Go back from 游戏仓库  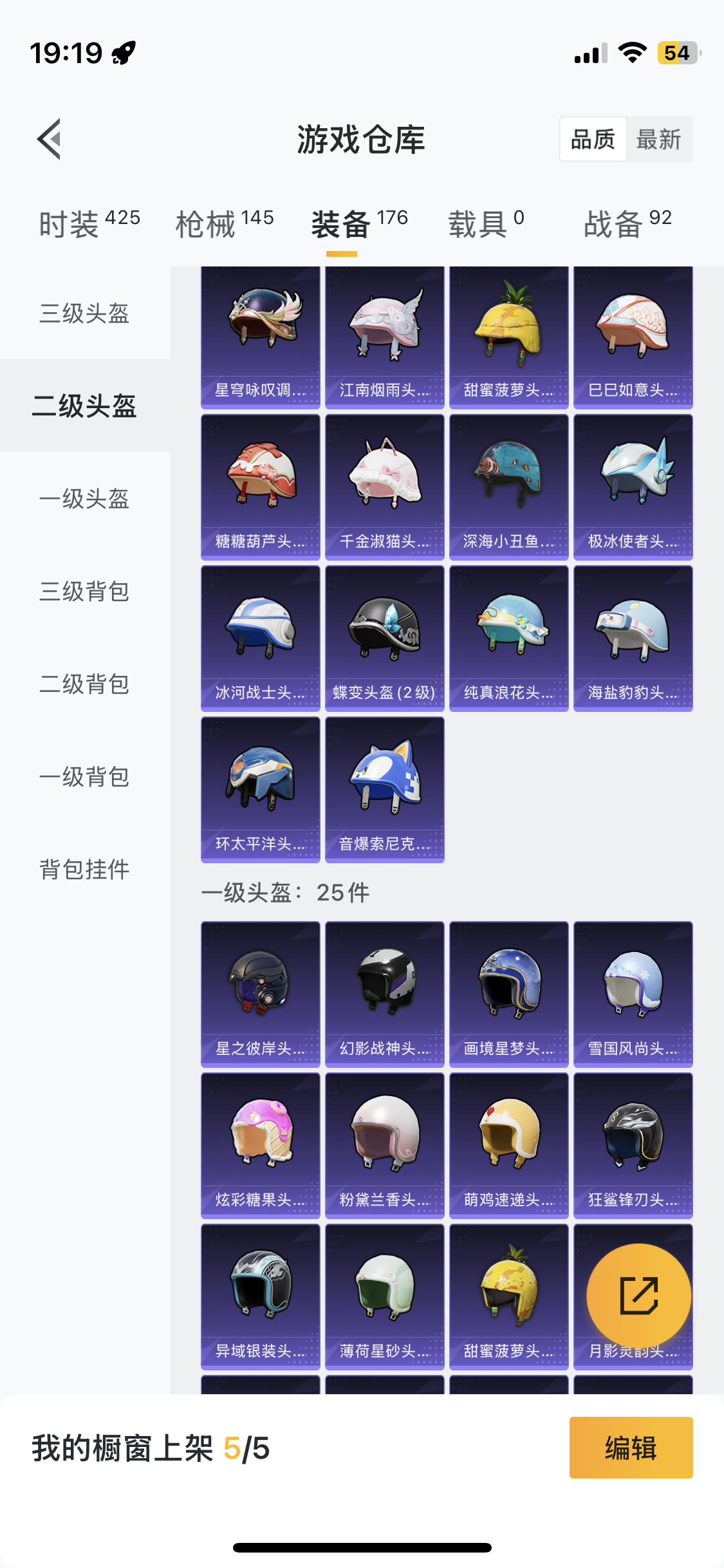[50, 139]
